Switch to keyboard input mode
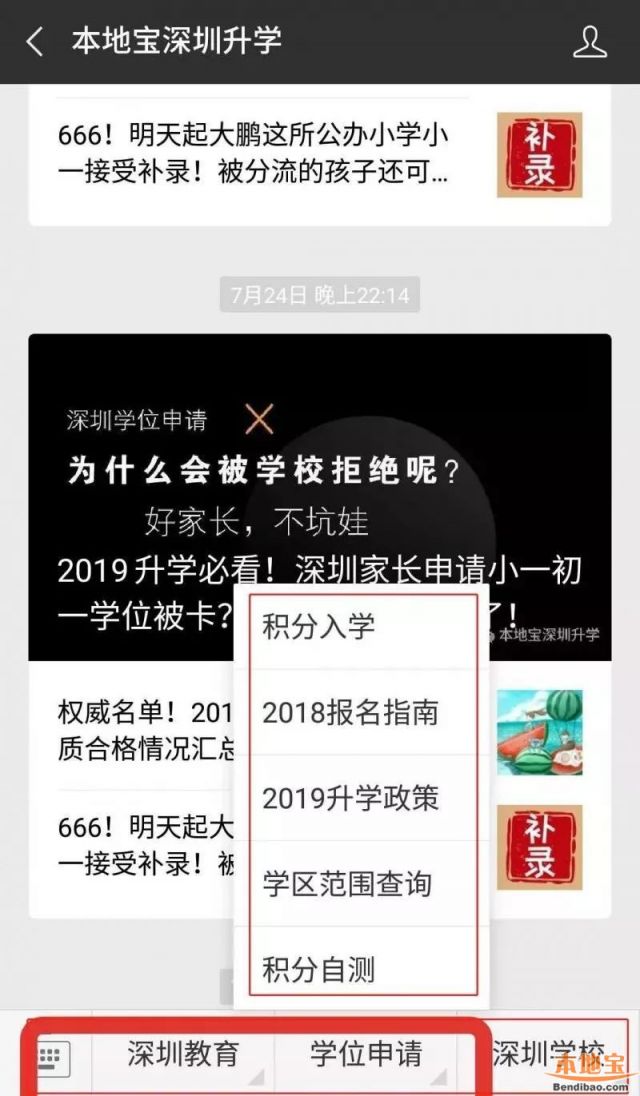 click(x=52, y=1056)
